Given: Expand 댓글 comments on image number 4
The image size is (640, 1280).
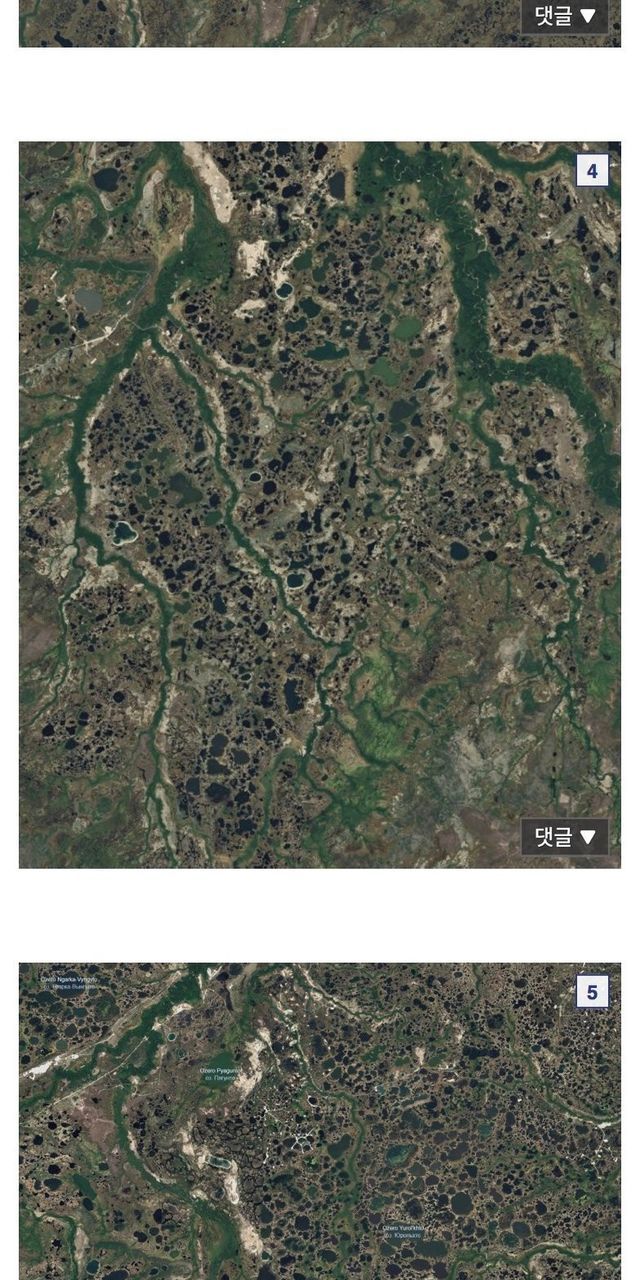Looking at the screenshot, I should tap(565, 836).
